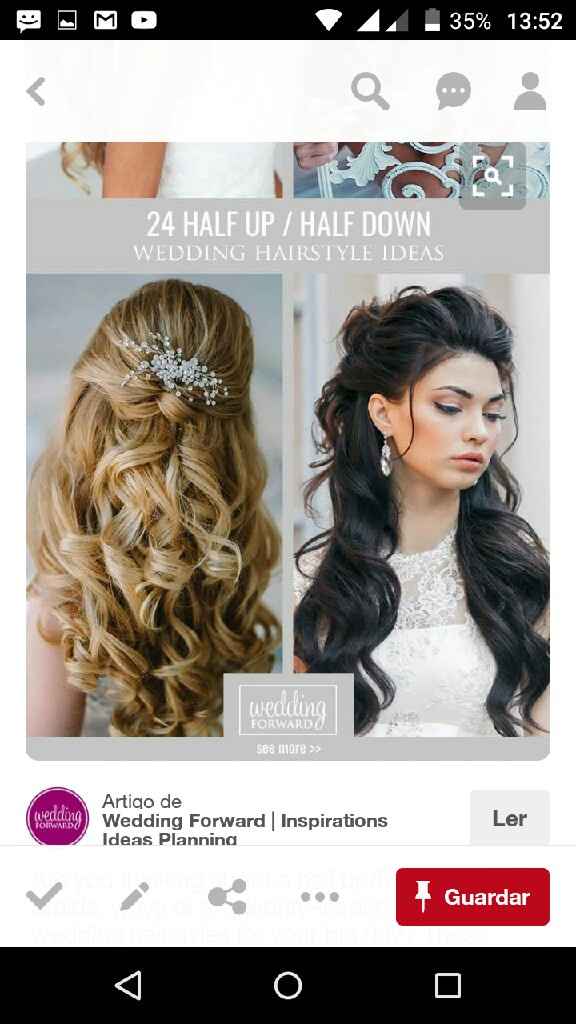
Task: Open the messages chat bubble icon
Action: [x=453, y=91]
